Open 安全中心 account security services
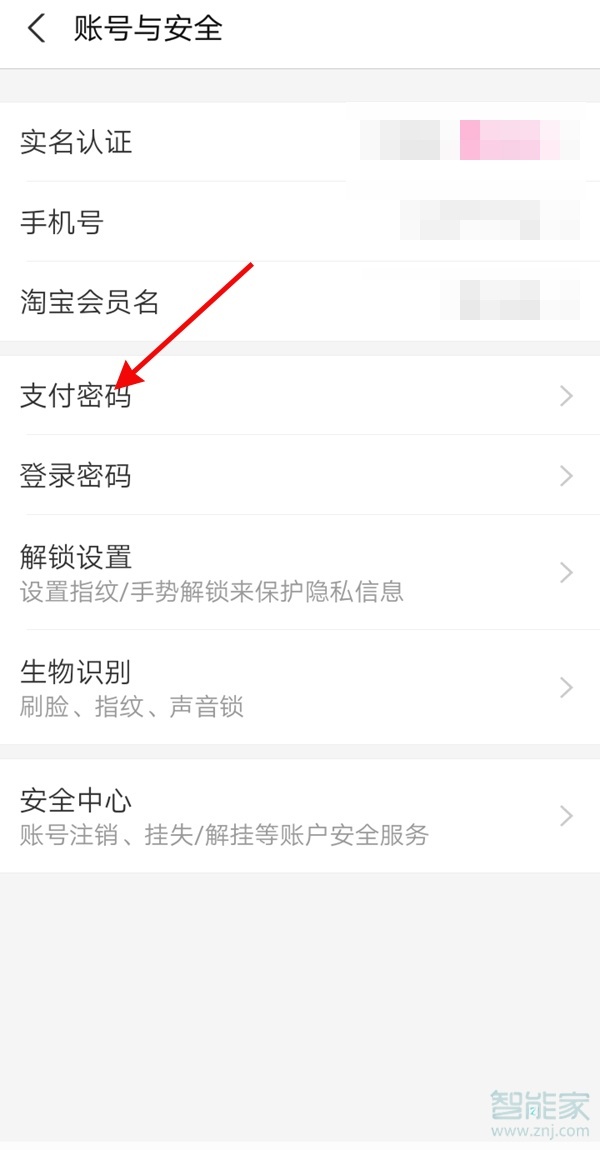The image size is (600, 1150). [300, 816]
